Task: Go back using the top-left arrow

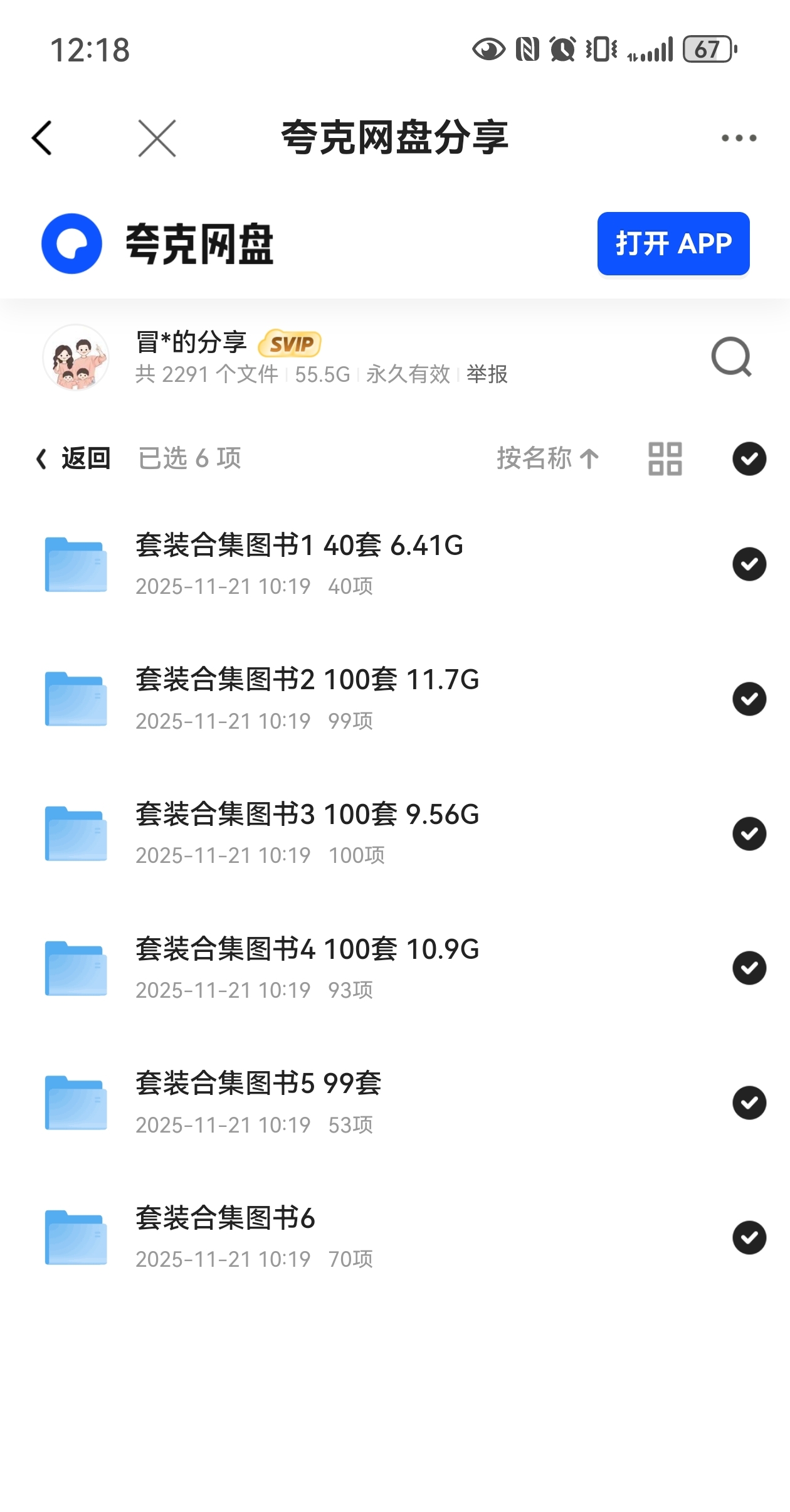Action: 42,138
